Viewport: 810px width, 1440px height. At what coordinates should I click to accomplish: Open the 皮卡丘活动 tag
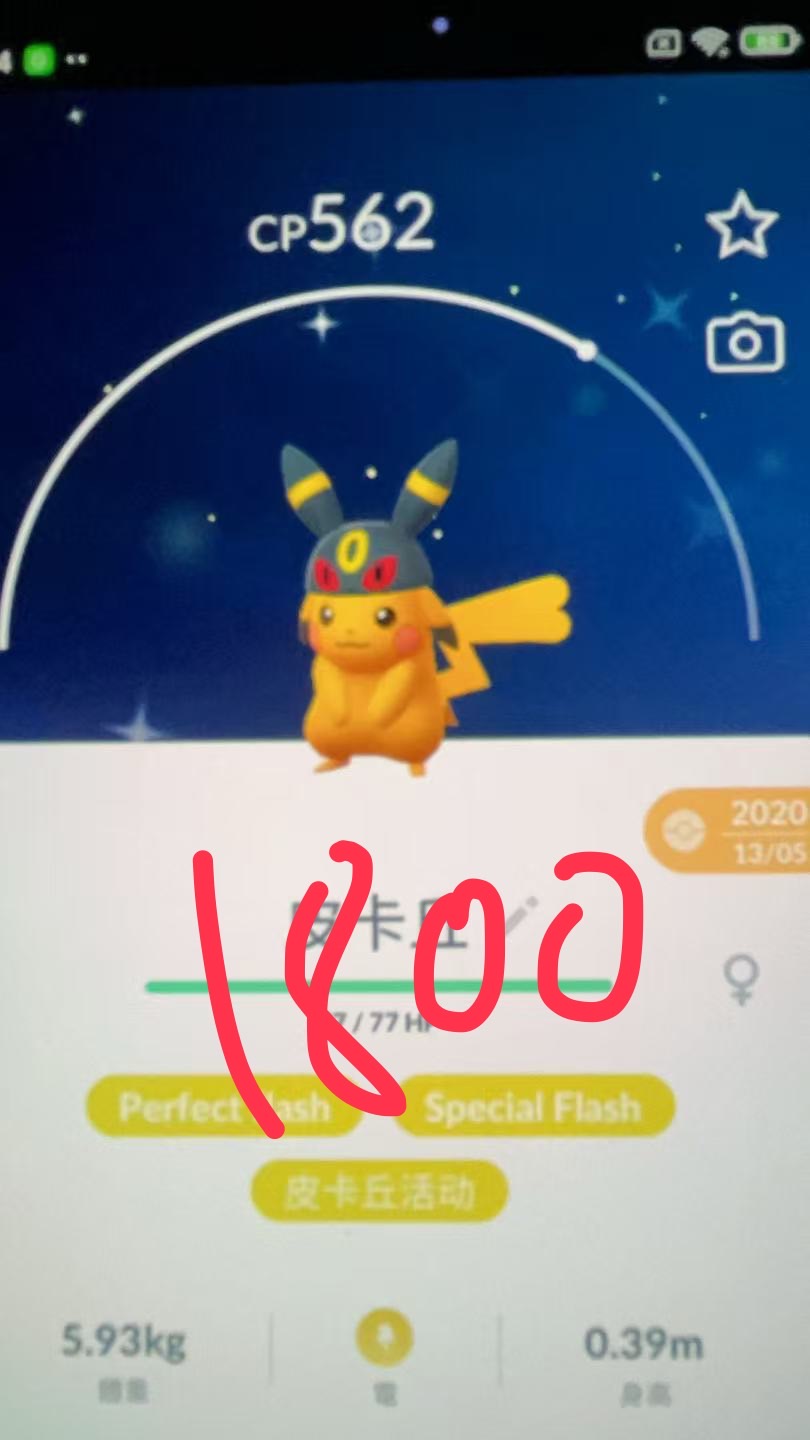pyautogui.click(x=379, y=1192)
